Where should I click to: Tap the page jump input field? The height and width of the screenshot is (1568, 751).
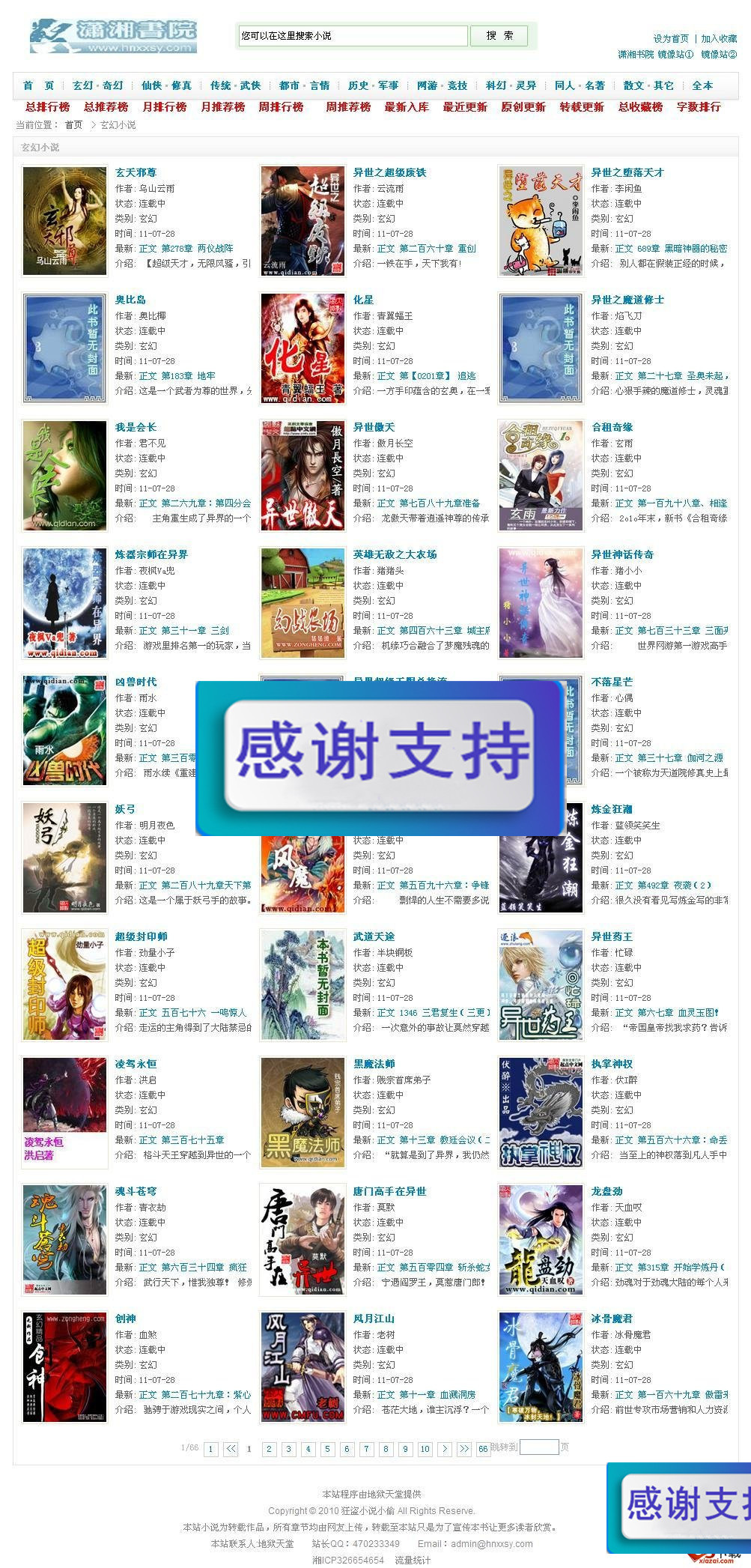[x=539, y=1447]
